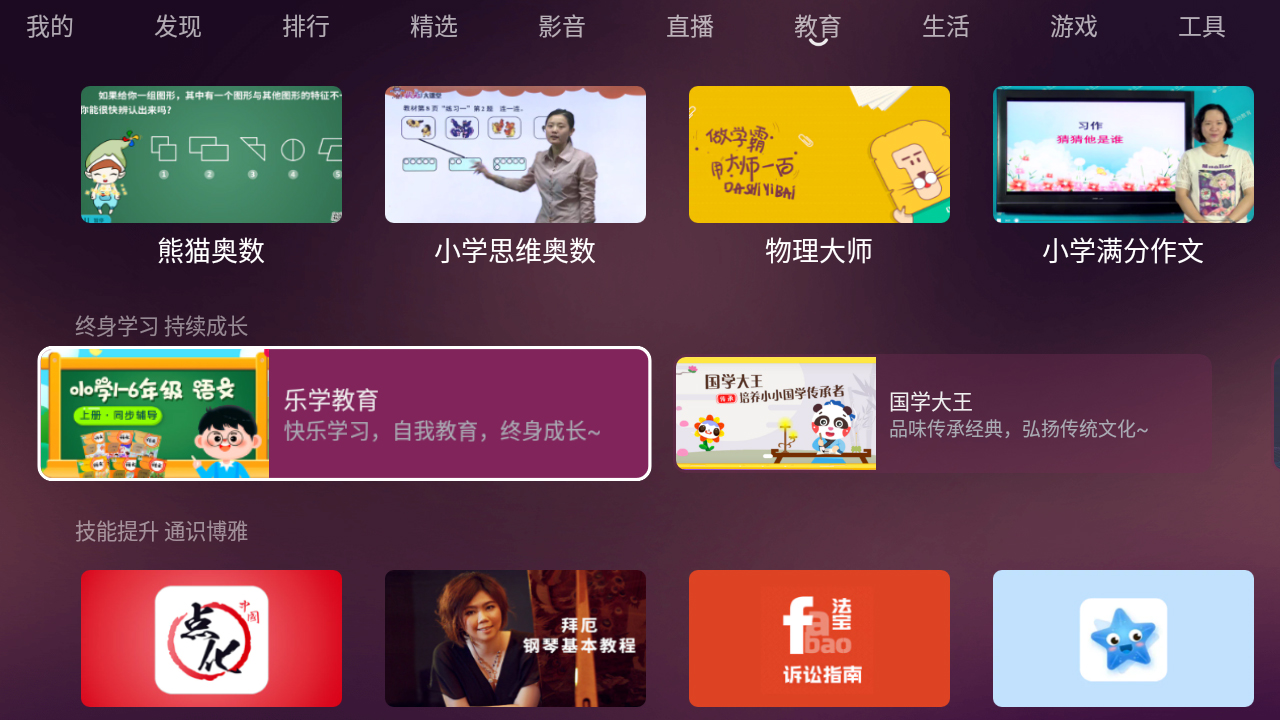The image size is (1280, 720).
Task: Open the blue star app tile
Action: pos(1123,638)
